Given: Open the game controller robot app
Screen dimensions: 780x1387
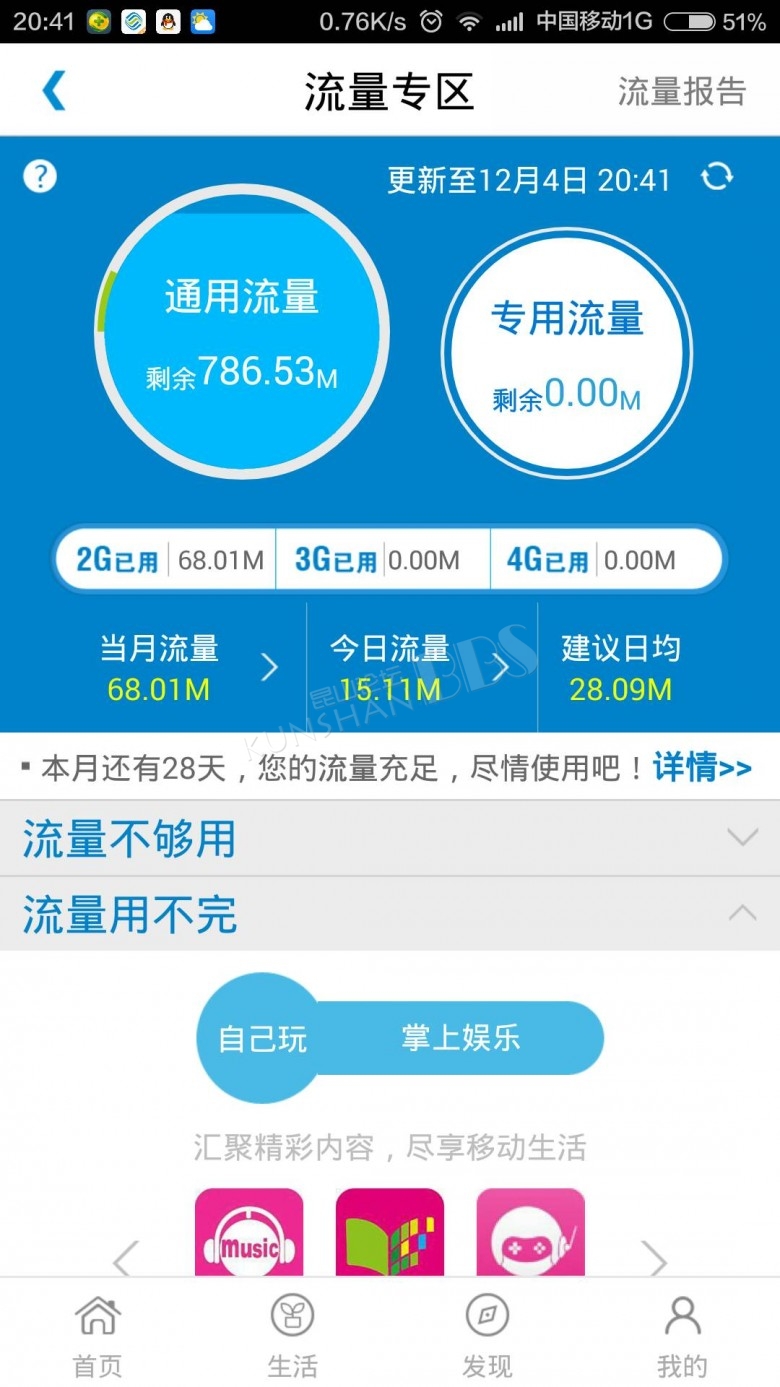Looking at the screenshot, I should click(x=530, y=1236).
